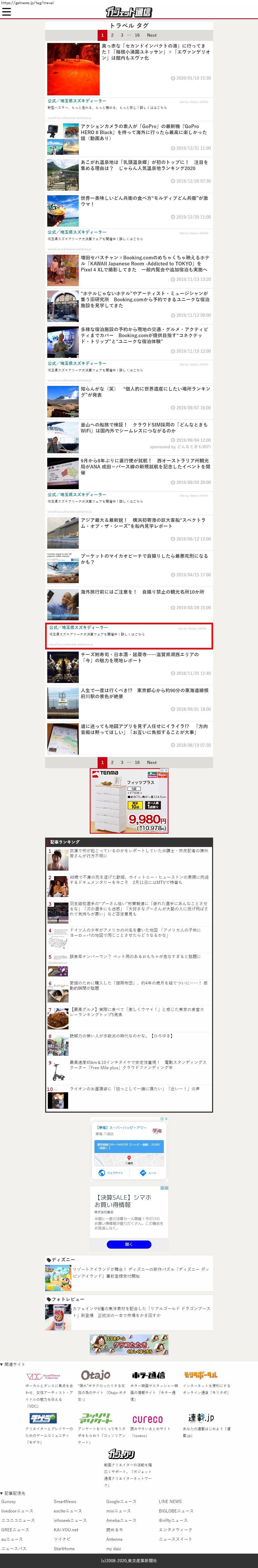Visit the Otajo related site

pos(96,1374)
